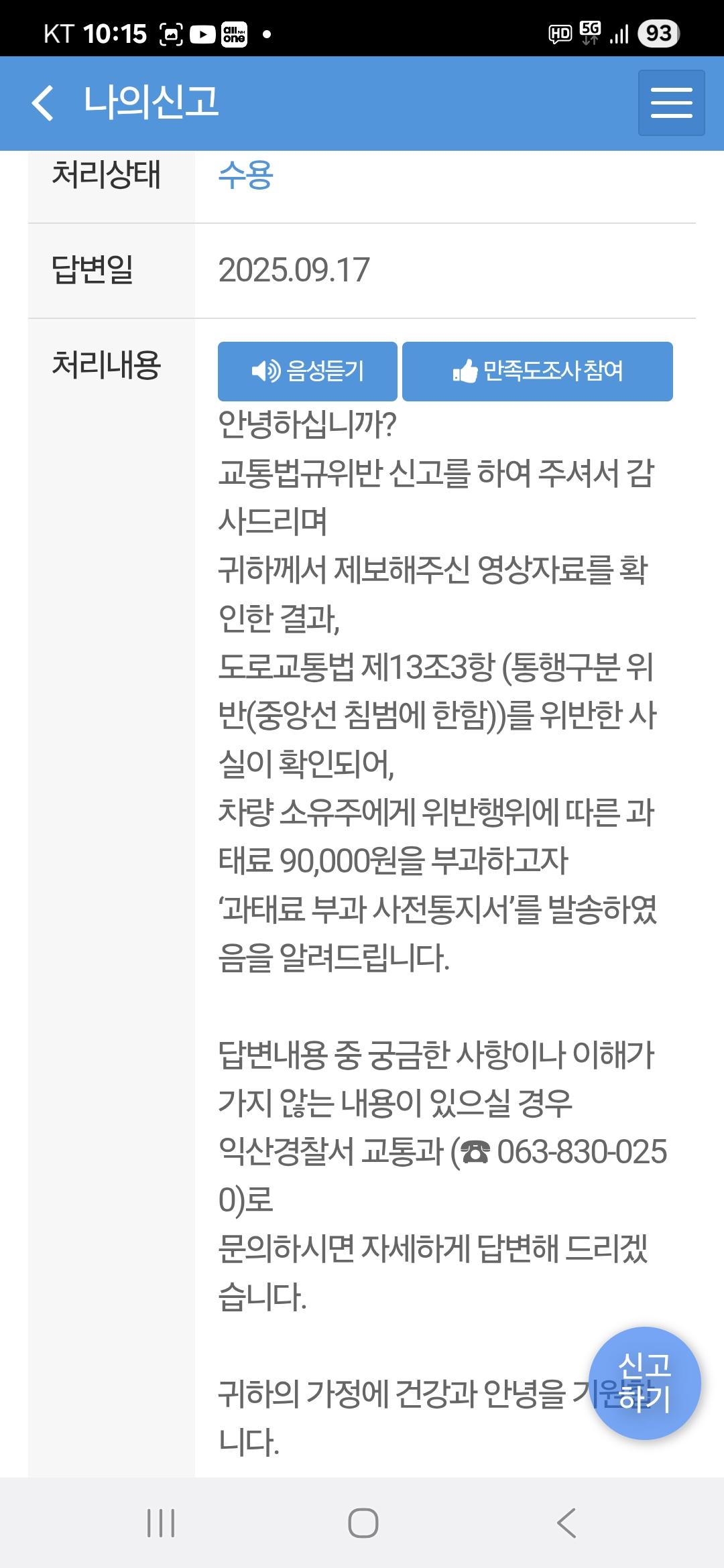
Task: Open recent apps from the navigation bar
Action: click(161, 1522)
